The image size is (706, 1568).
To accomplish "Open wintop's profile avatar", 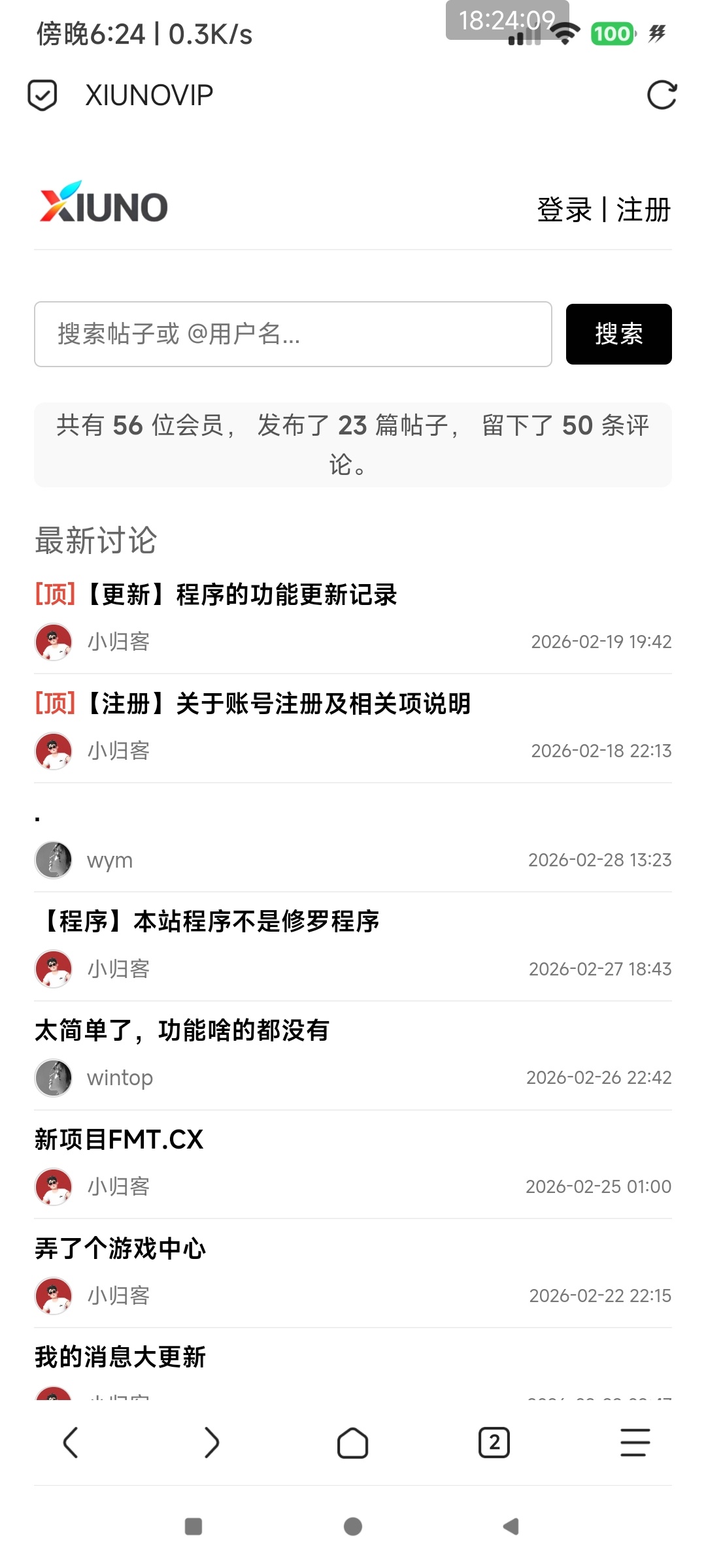I will [54, 1077].
